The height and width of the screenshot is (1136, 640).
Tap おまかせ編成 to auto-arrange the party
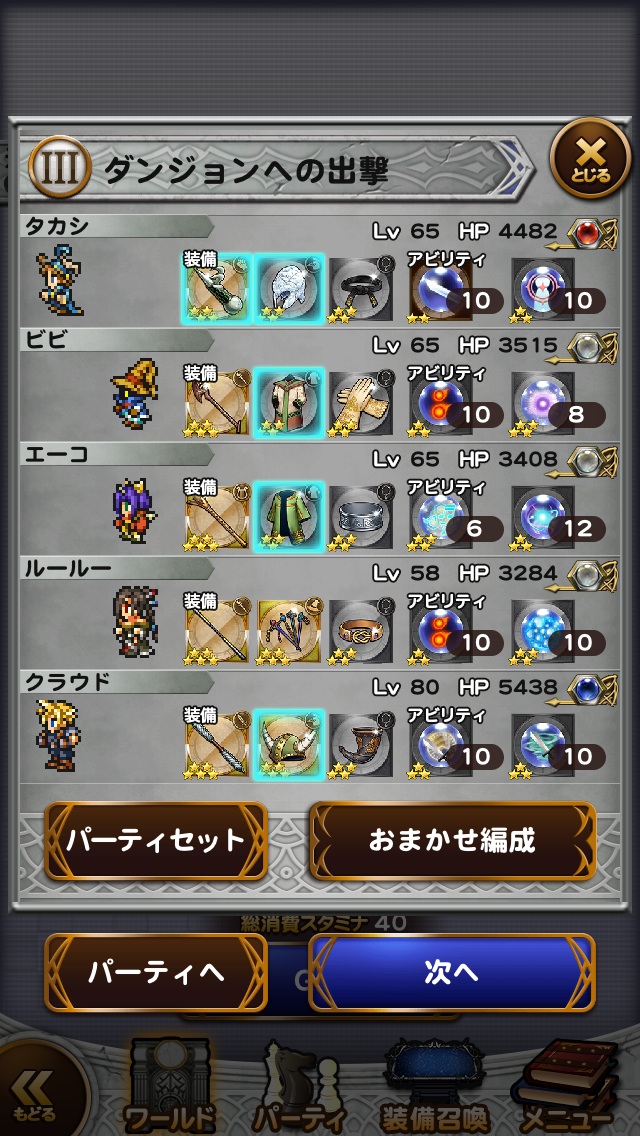(452, 840)
